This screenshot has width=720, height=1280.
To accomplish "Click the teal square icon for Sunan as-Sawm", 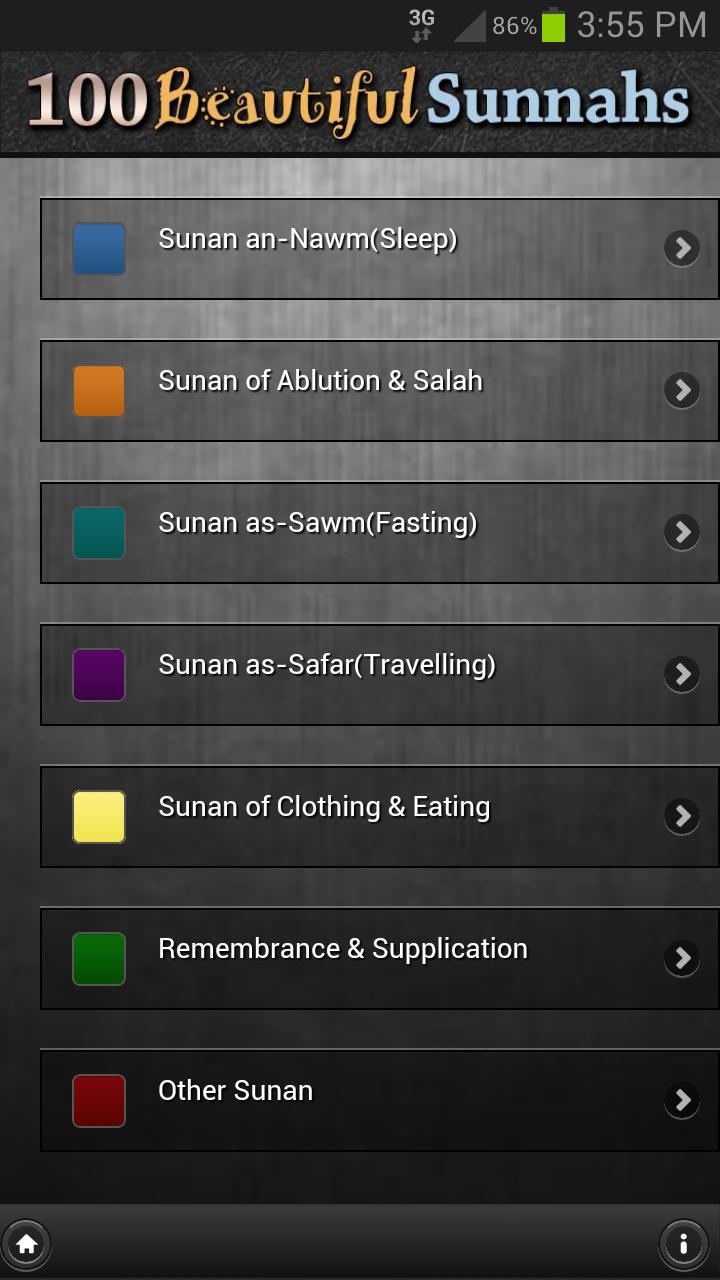I will click(x=98, y=532).
